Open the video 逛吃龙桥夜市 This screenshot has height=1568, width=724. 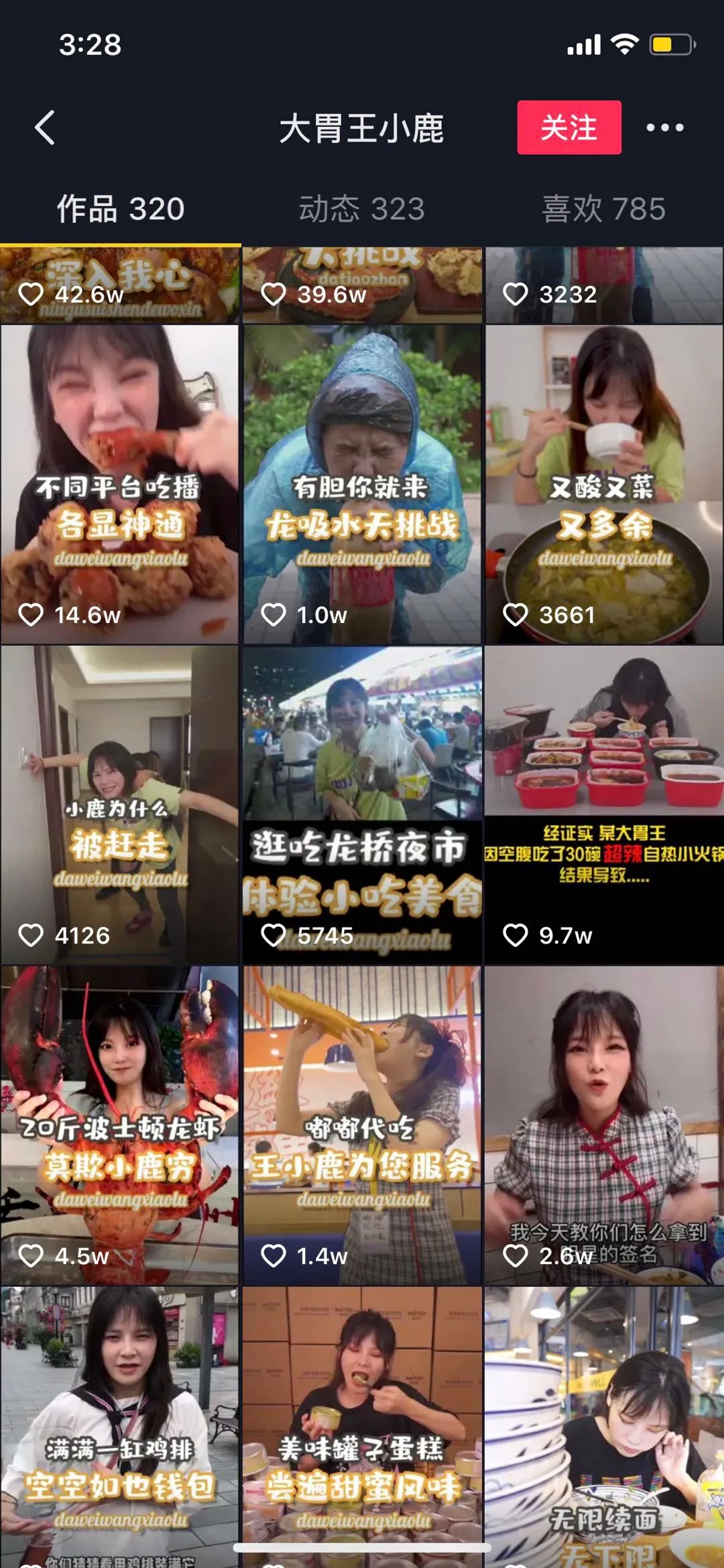(362, 803)
